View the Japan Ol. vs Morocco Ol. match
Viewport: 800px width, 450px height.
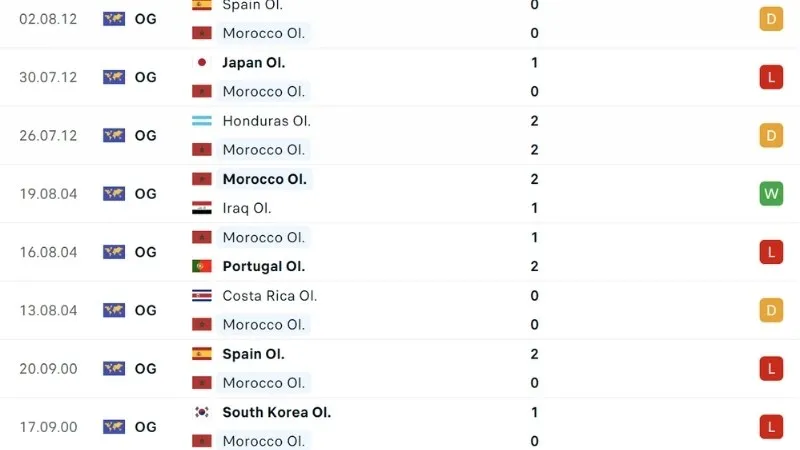(x=400, y=77)
